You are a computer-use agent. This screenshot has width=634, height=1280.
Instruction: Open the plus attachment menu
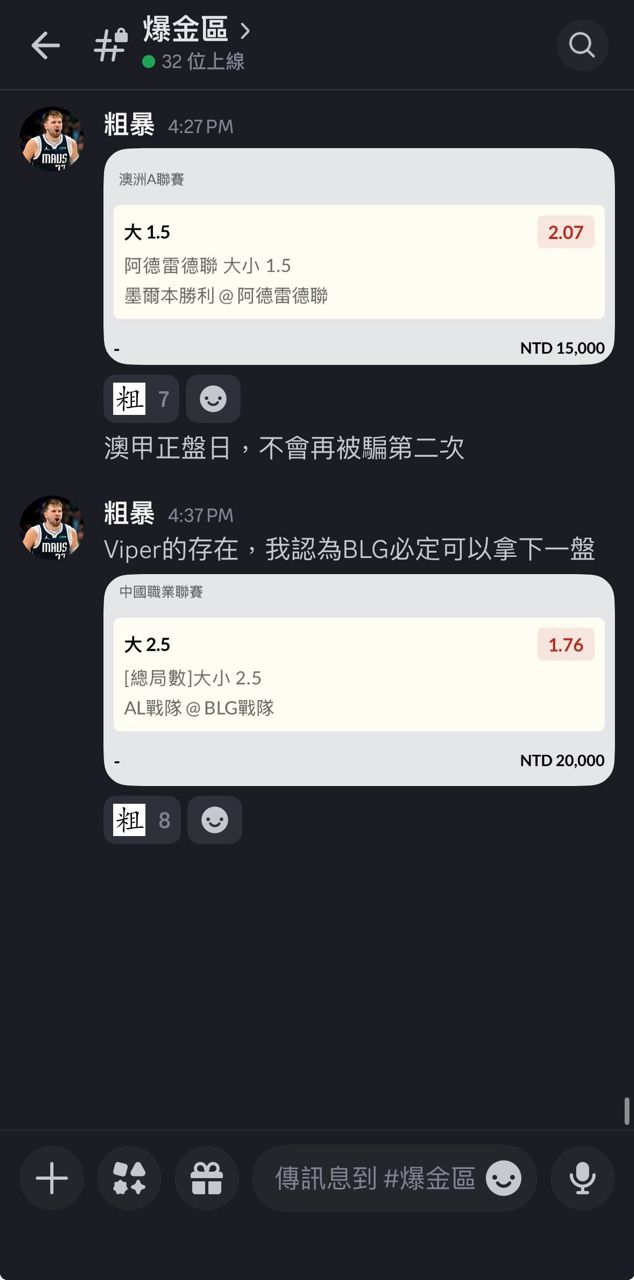coord(52,1178)
